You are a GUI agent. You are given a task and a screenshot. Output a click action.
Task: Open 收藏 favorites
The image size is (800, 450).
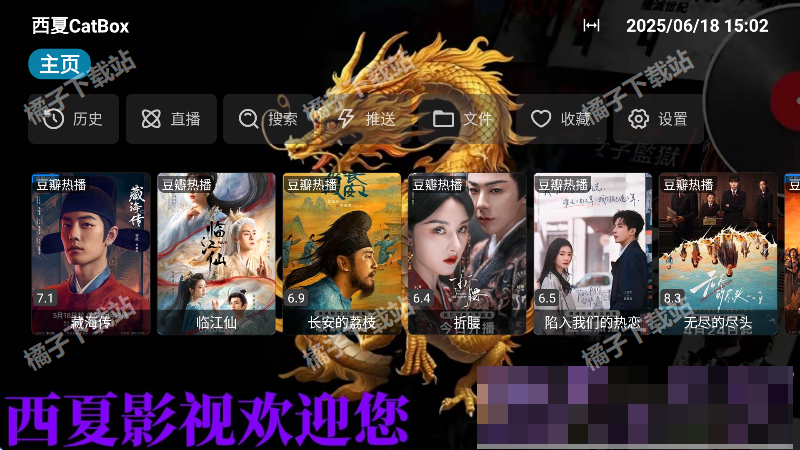pyautogui.click(x=560, y=119)
